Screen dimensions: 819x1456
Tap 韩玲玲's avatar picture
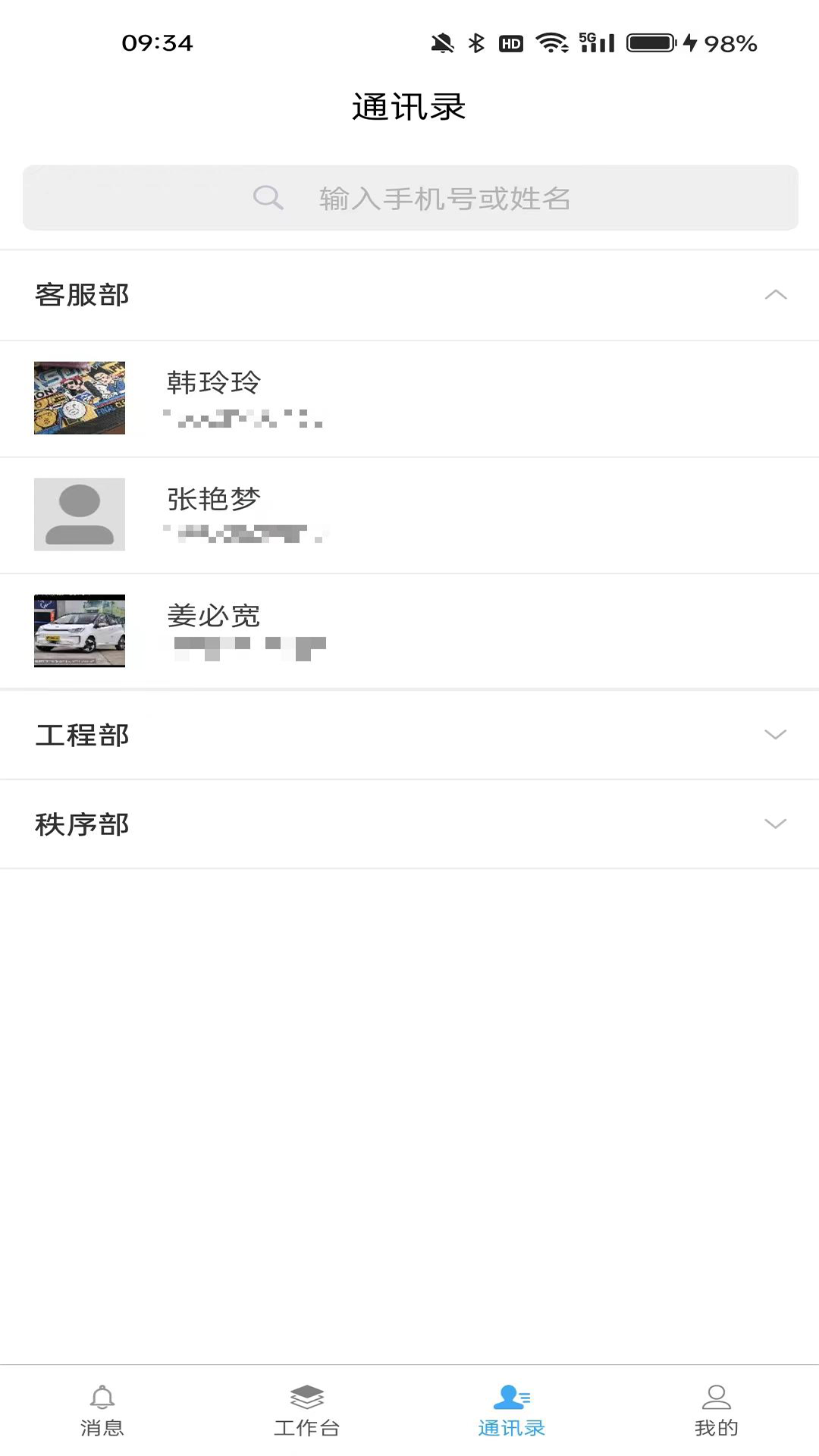[x=79, y=397]
